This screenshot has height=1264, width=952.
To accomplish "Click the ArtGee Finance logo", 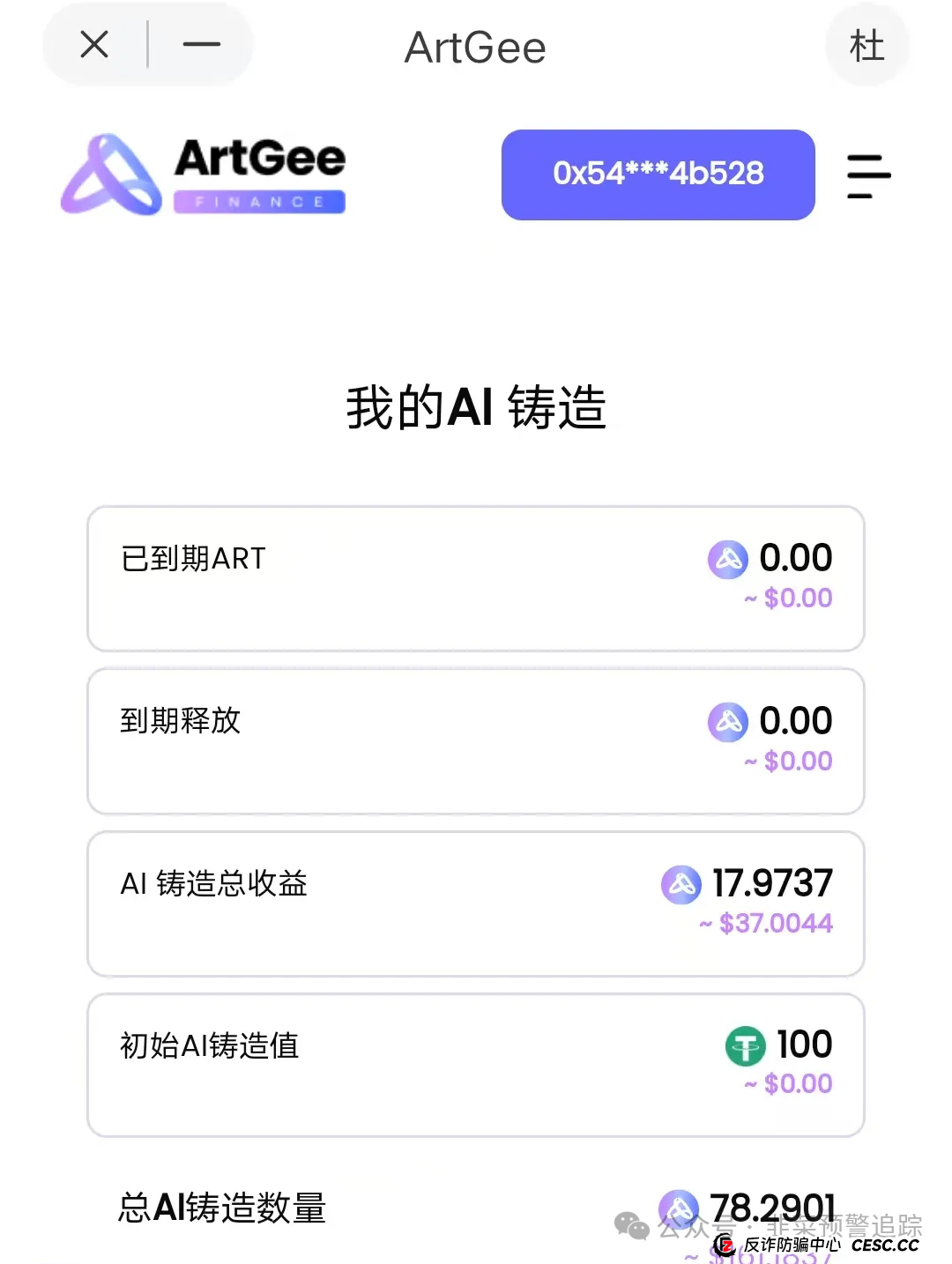I will pyautogui.click(x=203, y=174).
